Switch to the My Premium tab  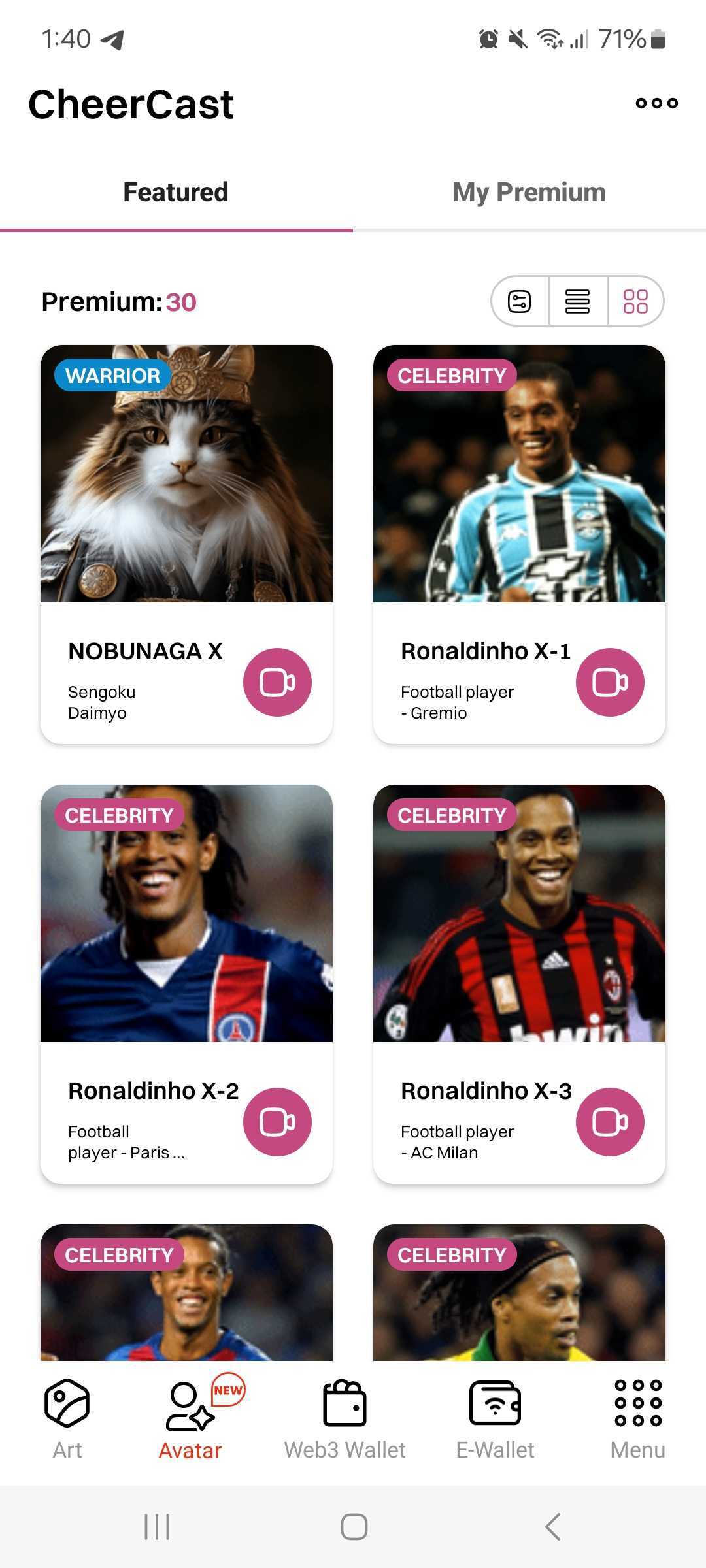tap(529, 193)
